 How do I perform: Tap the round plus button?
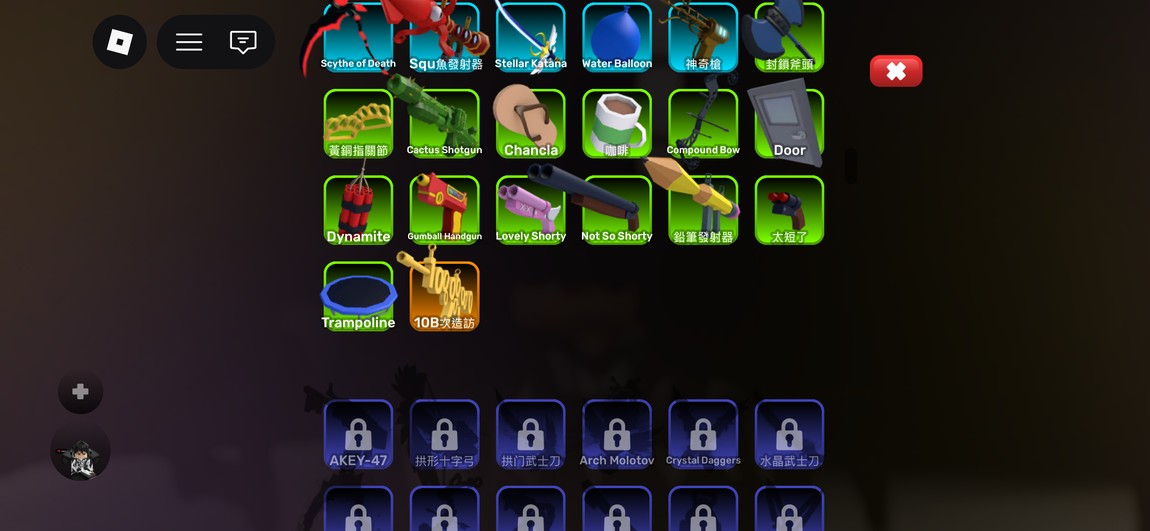pyautogui.click(x=81, y=392)
